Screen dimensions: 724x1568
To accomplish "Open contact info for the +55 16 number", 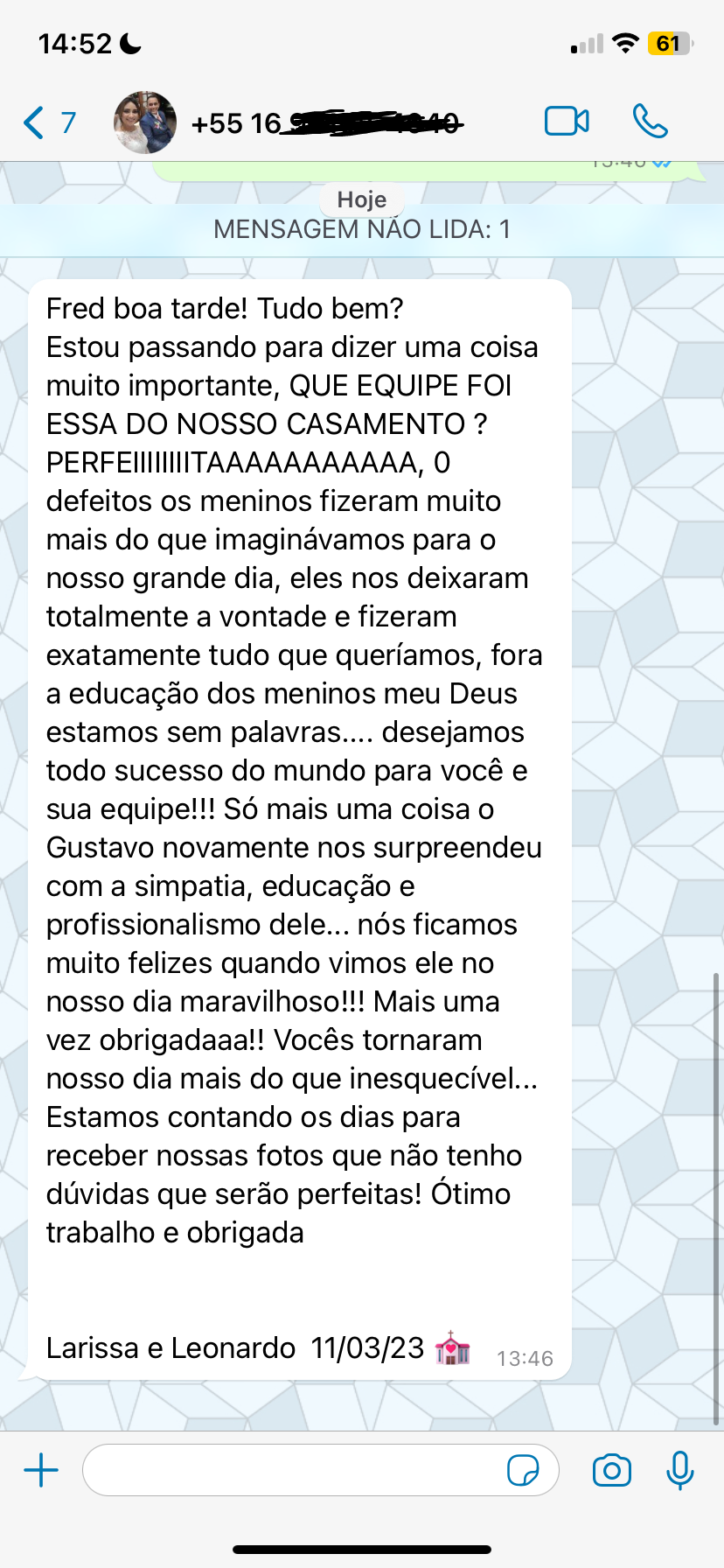I will pos(326,123).
